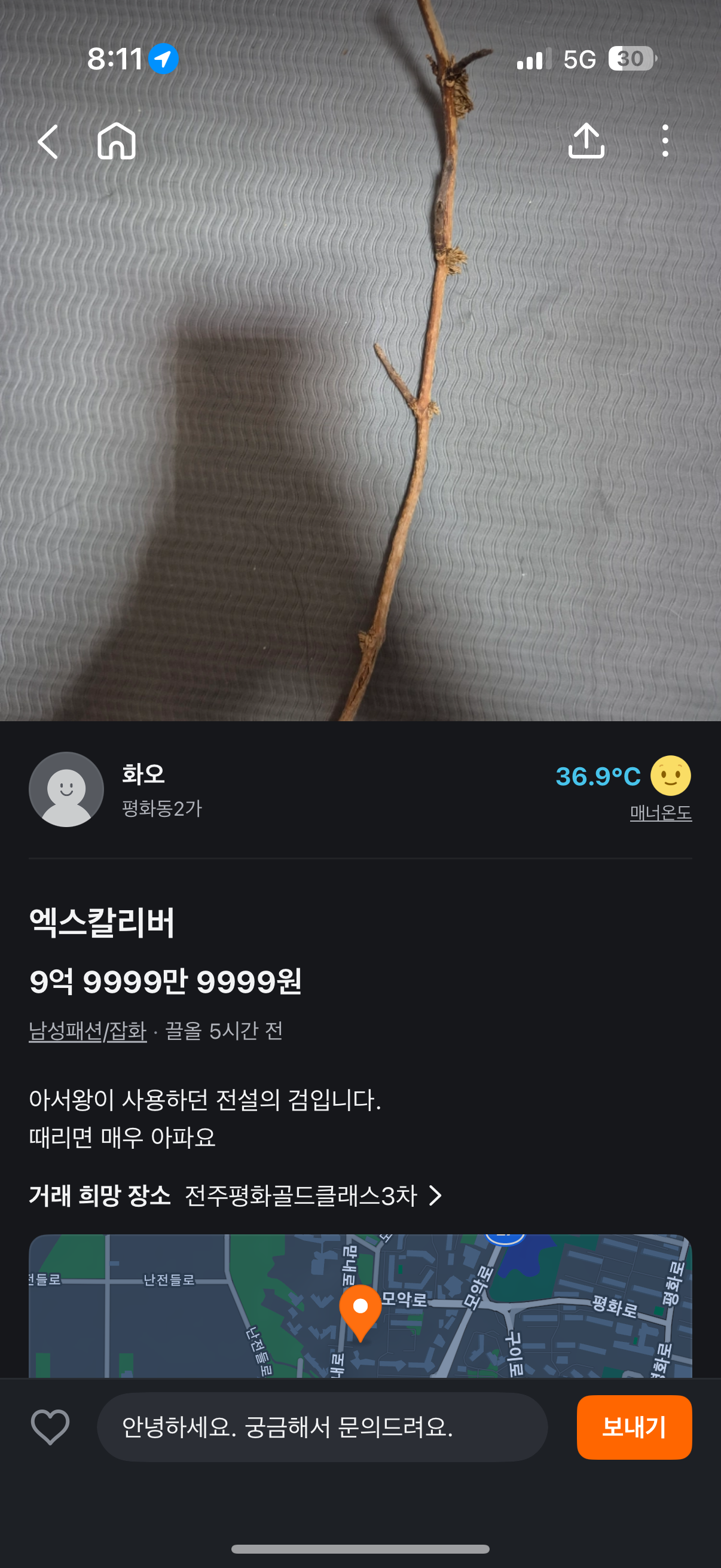Share this 엑스칼리버 listing

tap(586, 141)
